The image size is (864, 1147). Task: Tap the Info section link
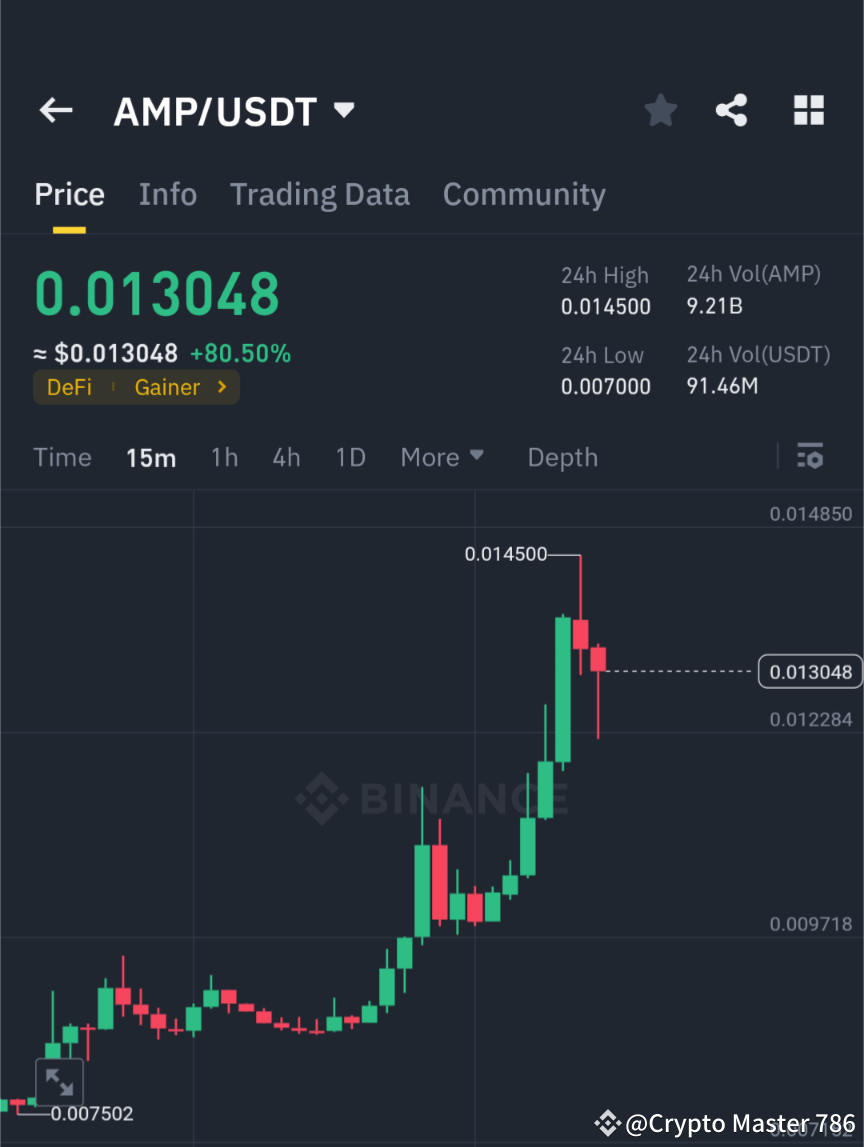pyautogui.click(x=167, y=194)
